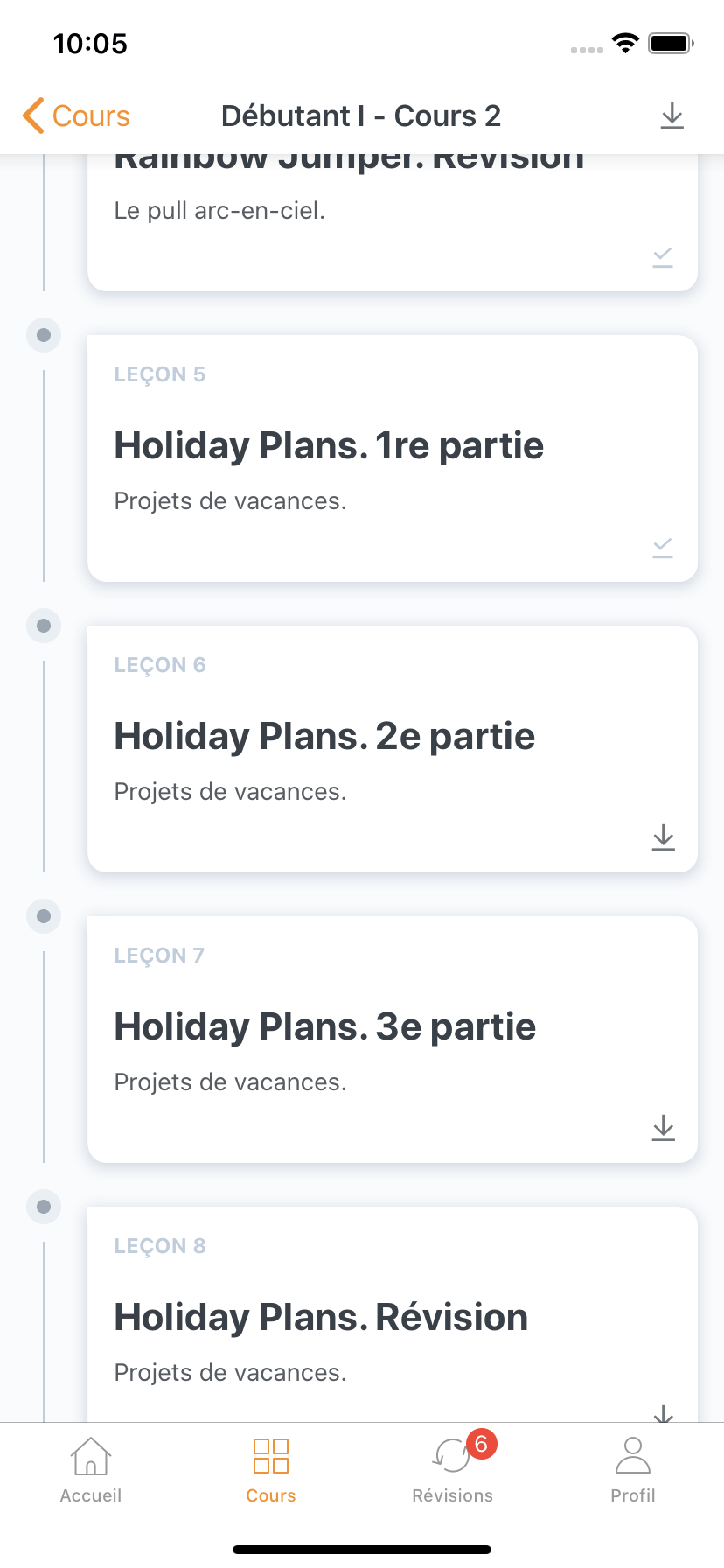Go to the Profil tab
Viewport: 724px width, 1568px height.
(x=633, y=1470)
